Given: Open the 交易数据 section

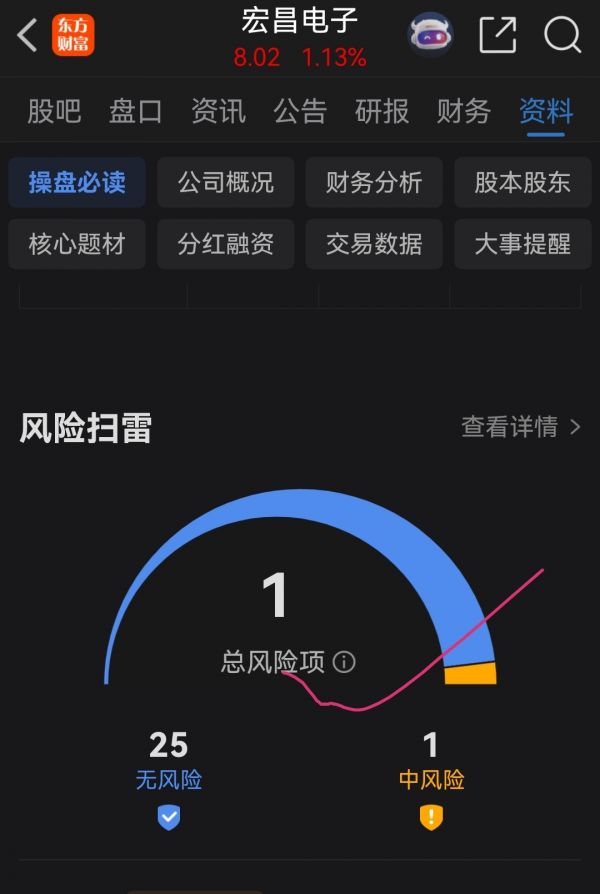Looking at the screenshot, I should pos(374,244).
